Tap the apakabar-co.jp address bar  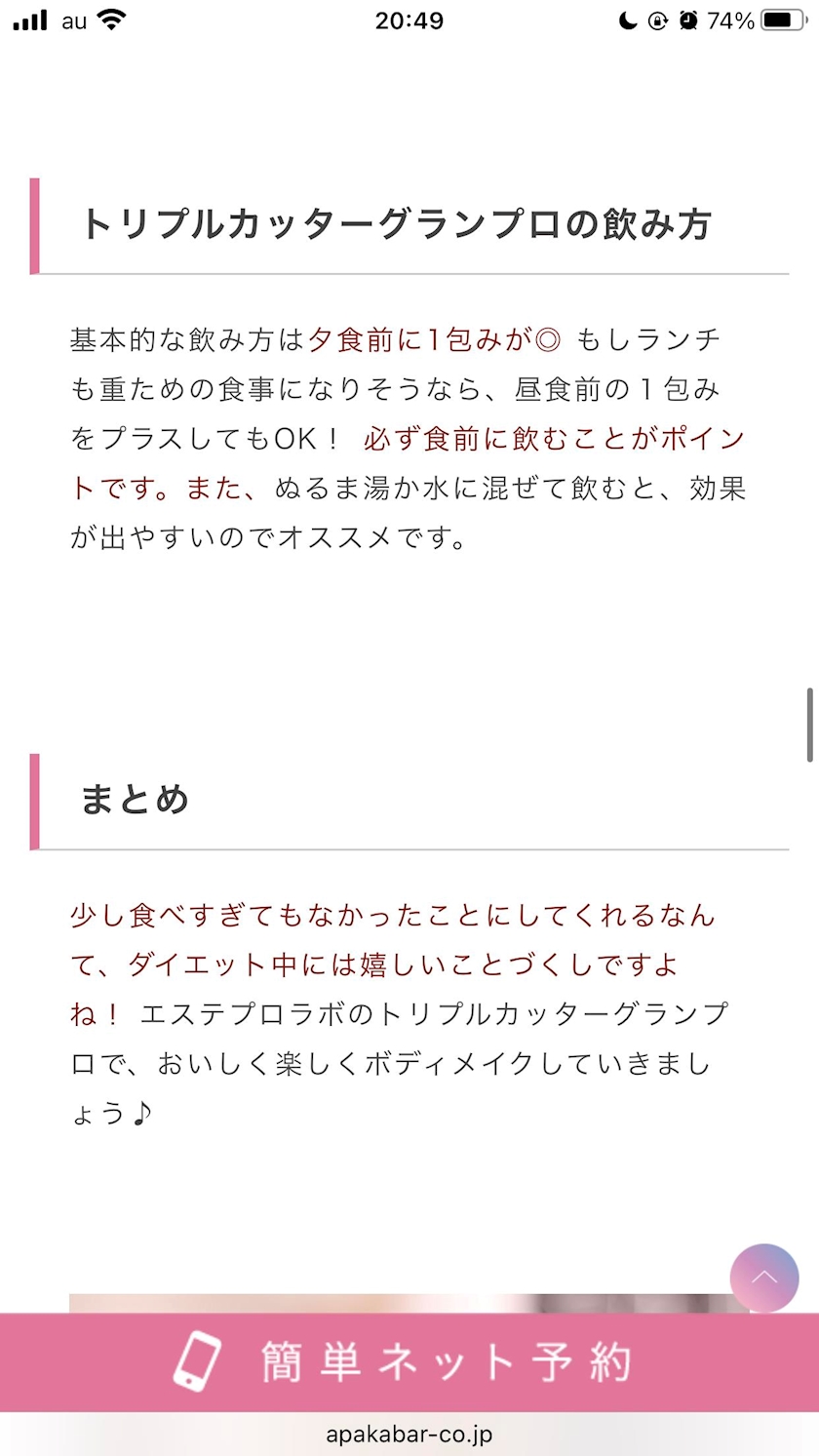[x=409, y=1435]
